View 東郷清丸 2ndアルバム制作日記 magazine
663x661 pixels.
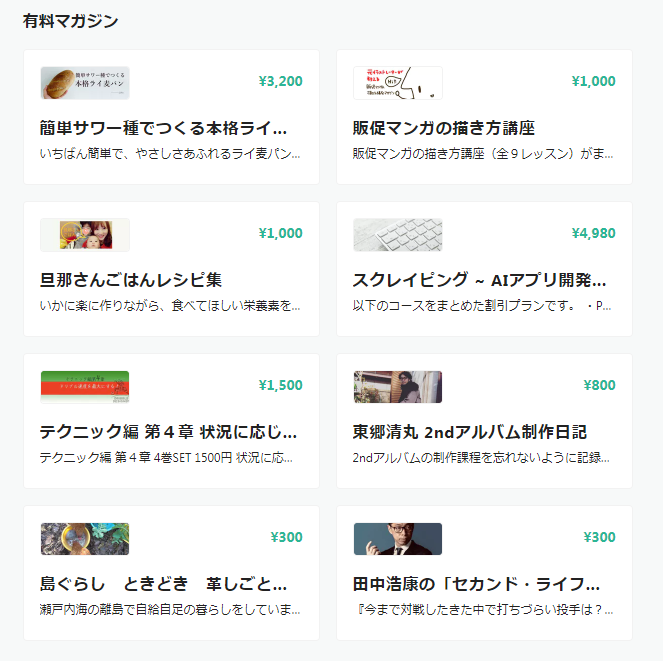pyautogui.click(x=469, y=432)
